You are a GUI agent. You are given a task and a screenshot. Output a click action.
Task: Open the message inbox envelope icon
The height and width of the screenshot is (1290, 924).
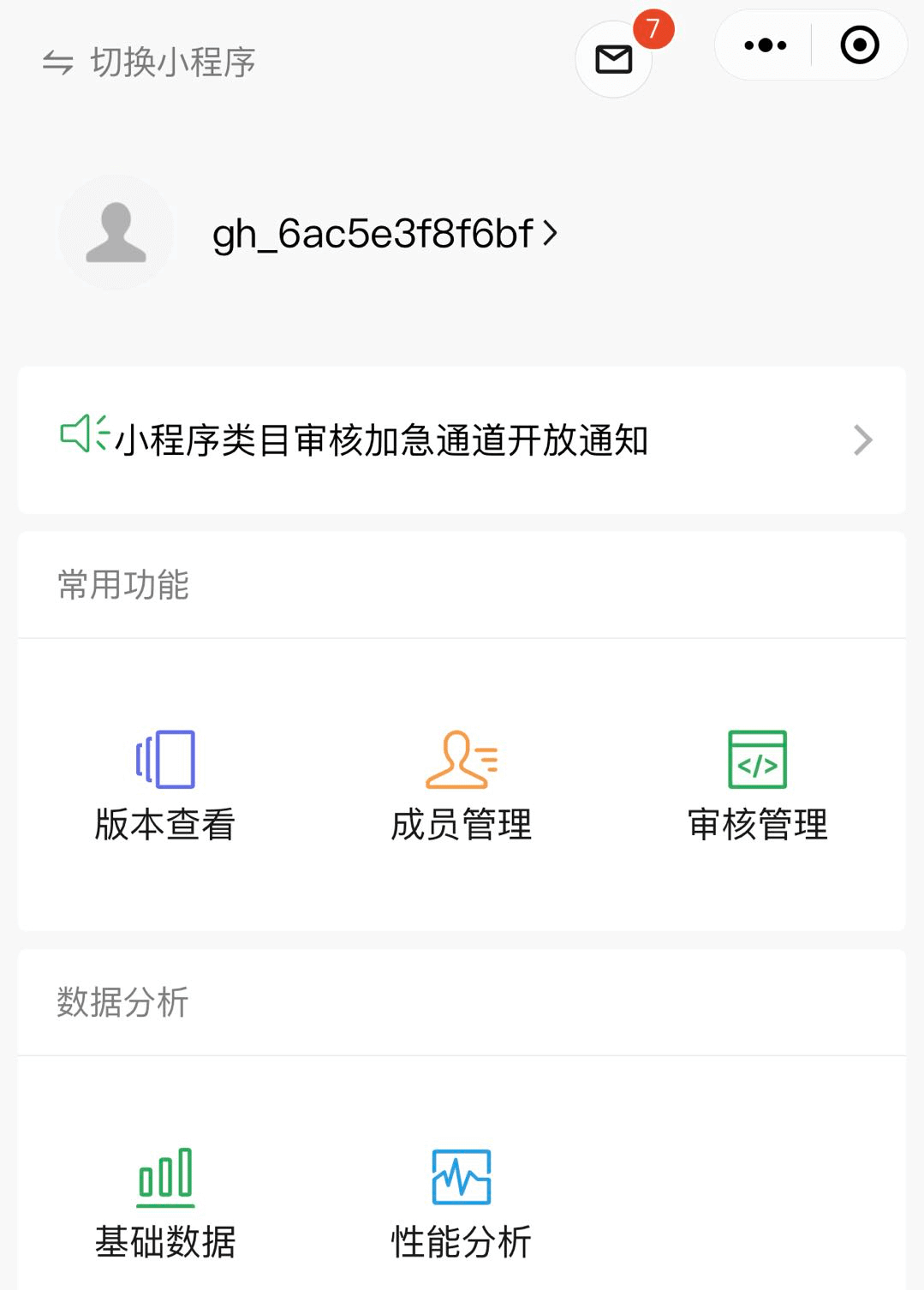613,59
